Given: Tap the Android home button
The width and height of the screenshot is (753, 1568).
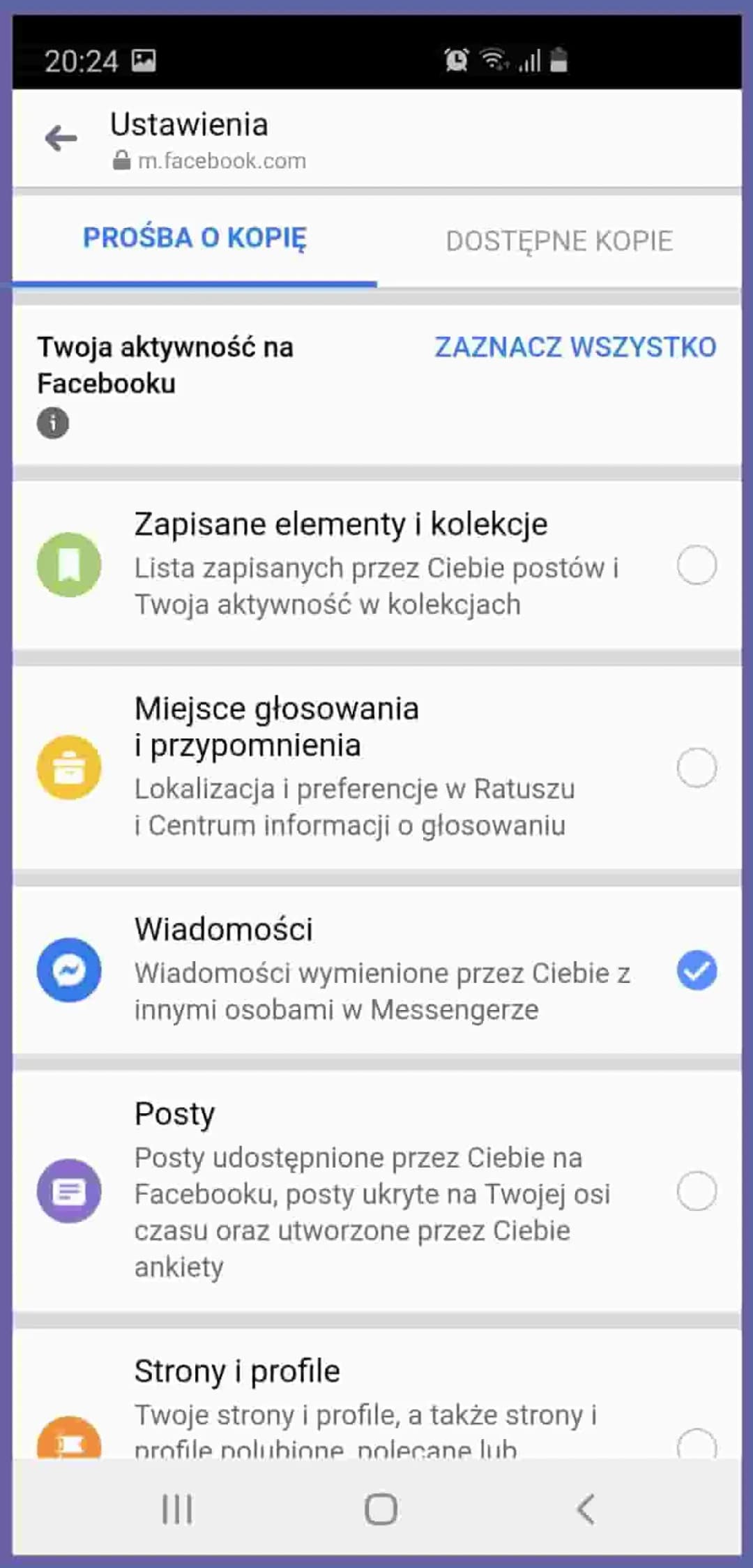Looking at the screenshot, I should click(377, 1508).
